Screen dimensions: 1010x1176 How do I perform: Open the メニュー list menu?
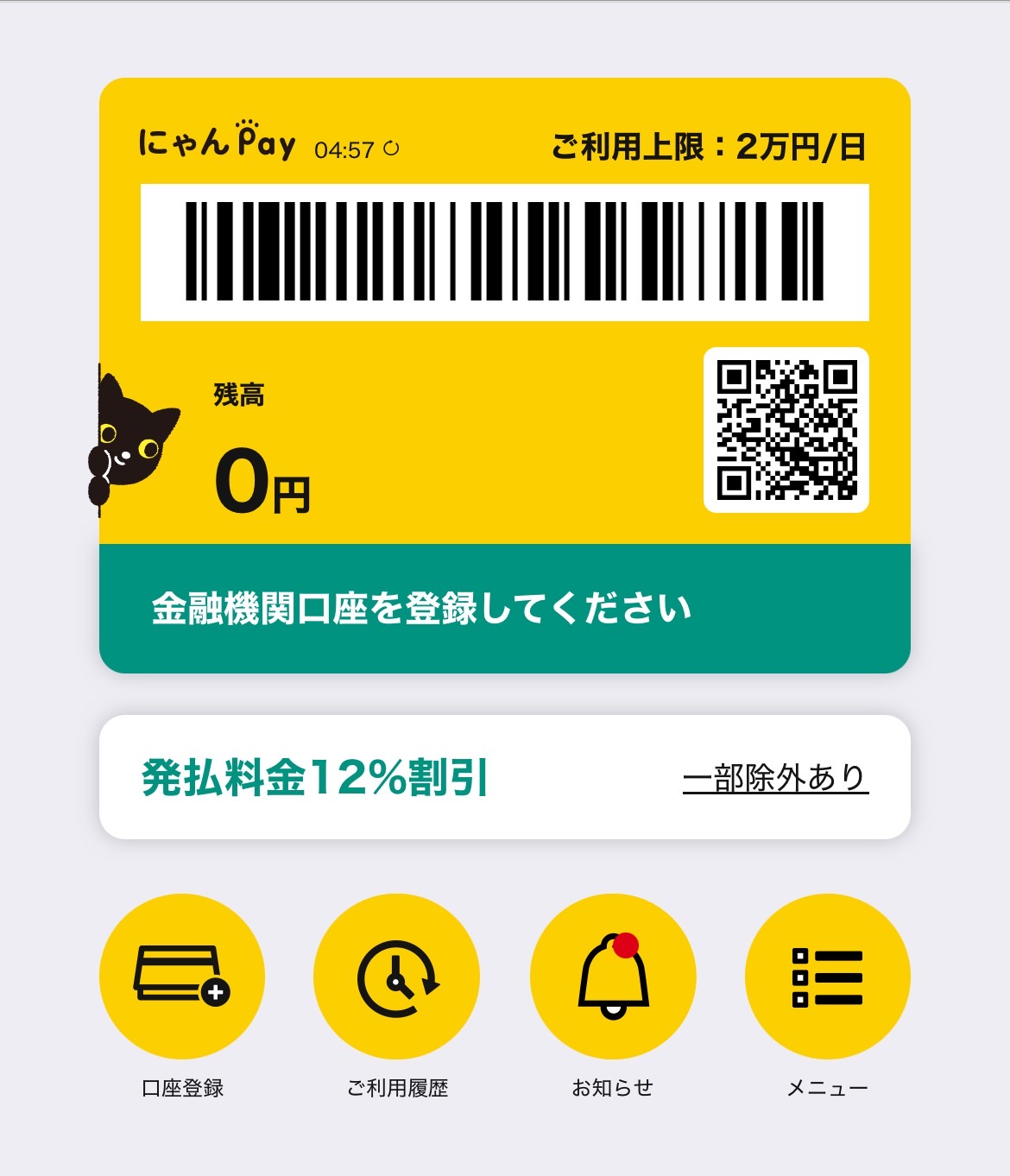coord(827,977)
